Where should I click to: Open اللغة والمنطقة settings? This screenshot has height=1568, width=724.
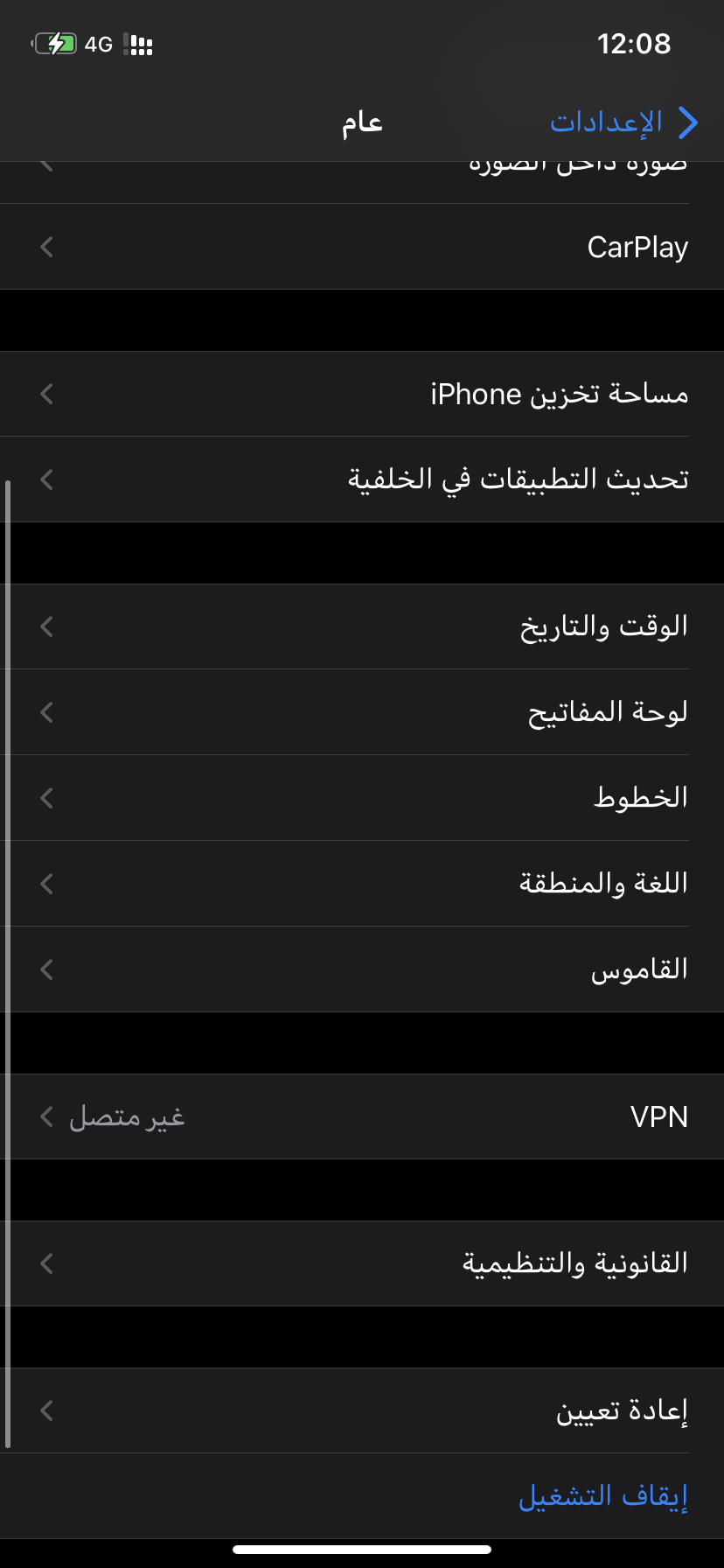point(362,884)
